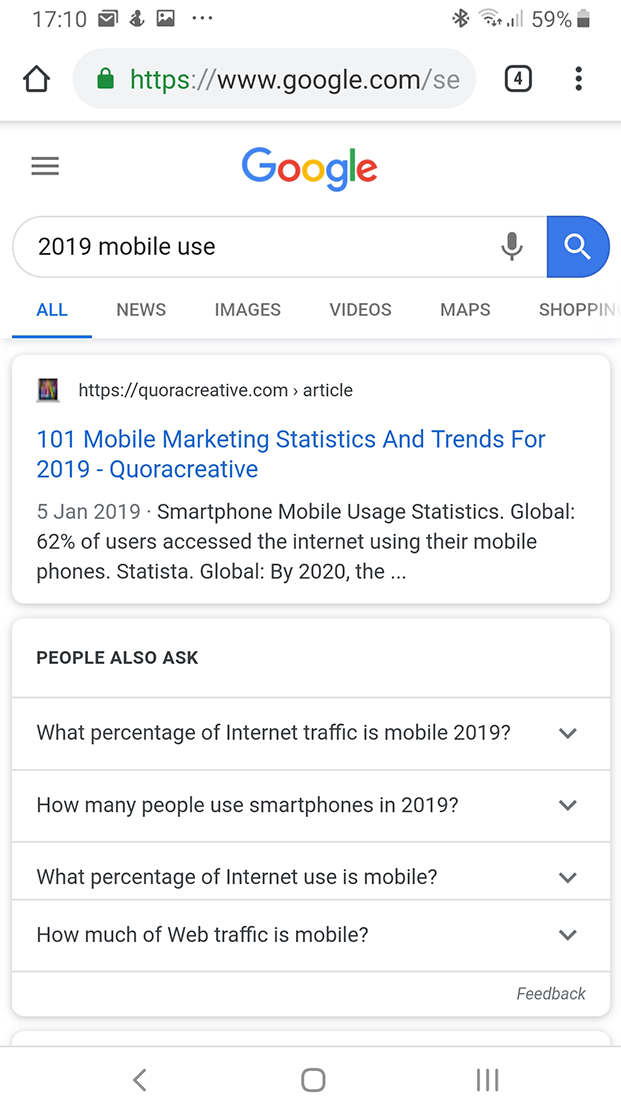Switch to the Videos tab
The image size is (621, 1104).
tap(360, 310)
